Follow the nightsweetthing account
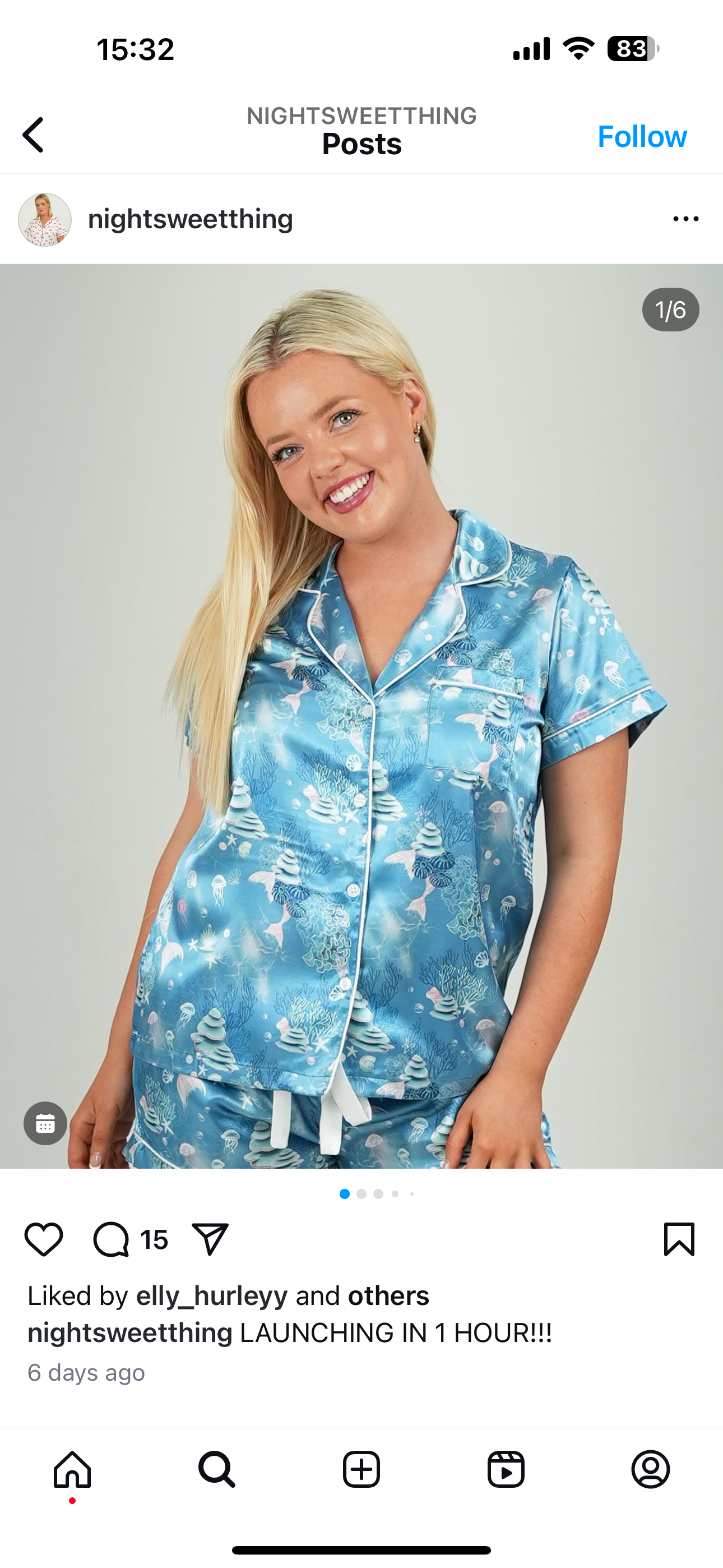The image size is (723, 1568). click(641, 136)
